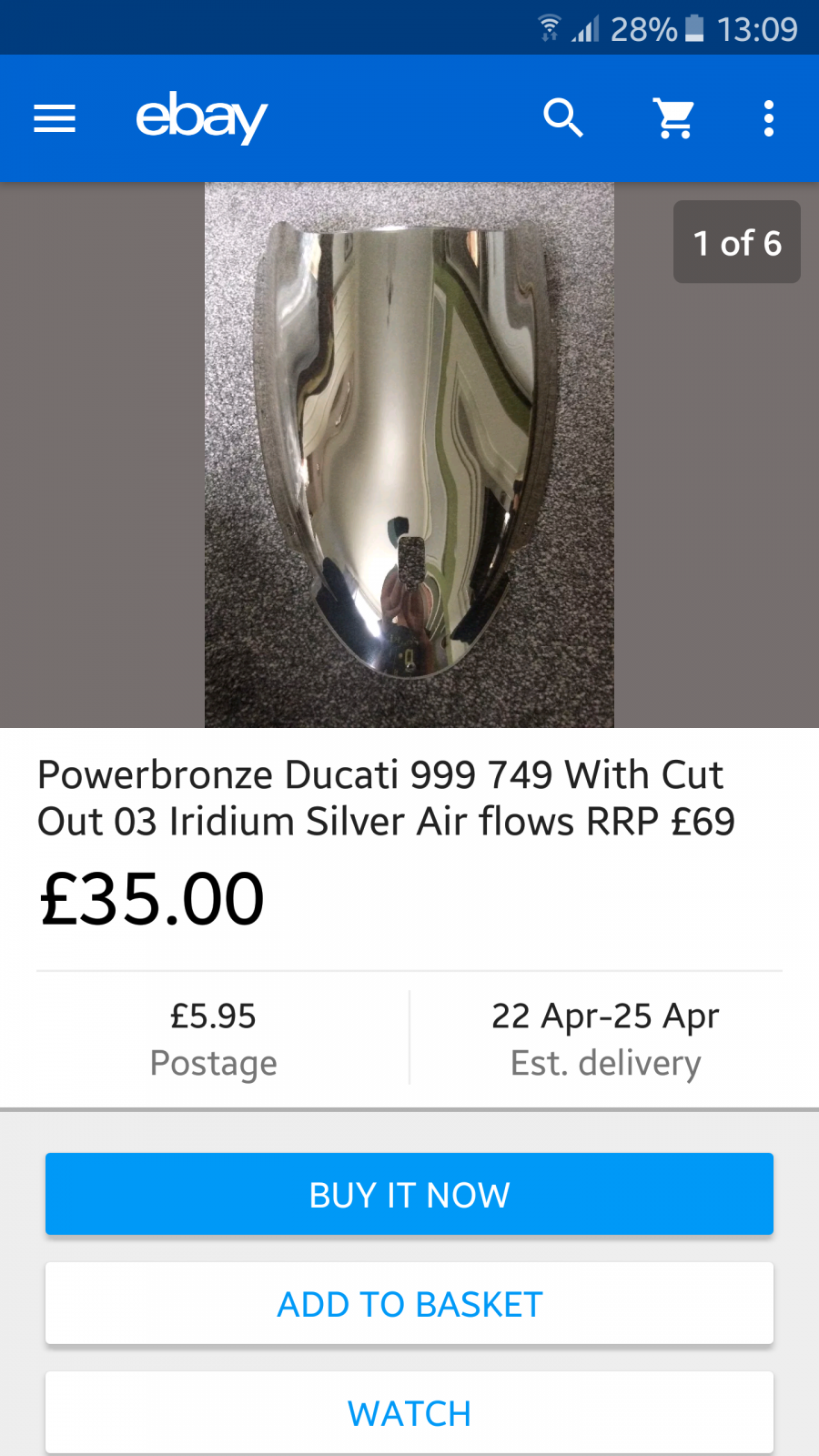Add the item to basket
The height and width of the screenshot is (1456, 819).
coord(409,1303)
